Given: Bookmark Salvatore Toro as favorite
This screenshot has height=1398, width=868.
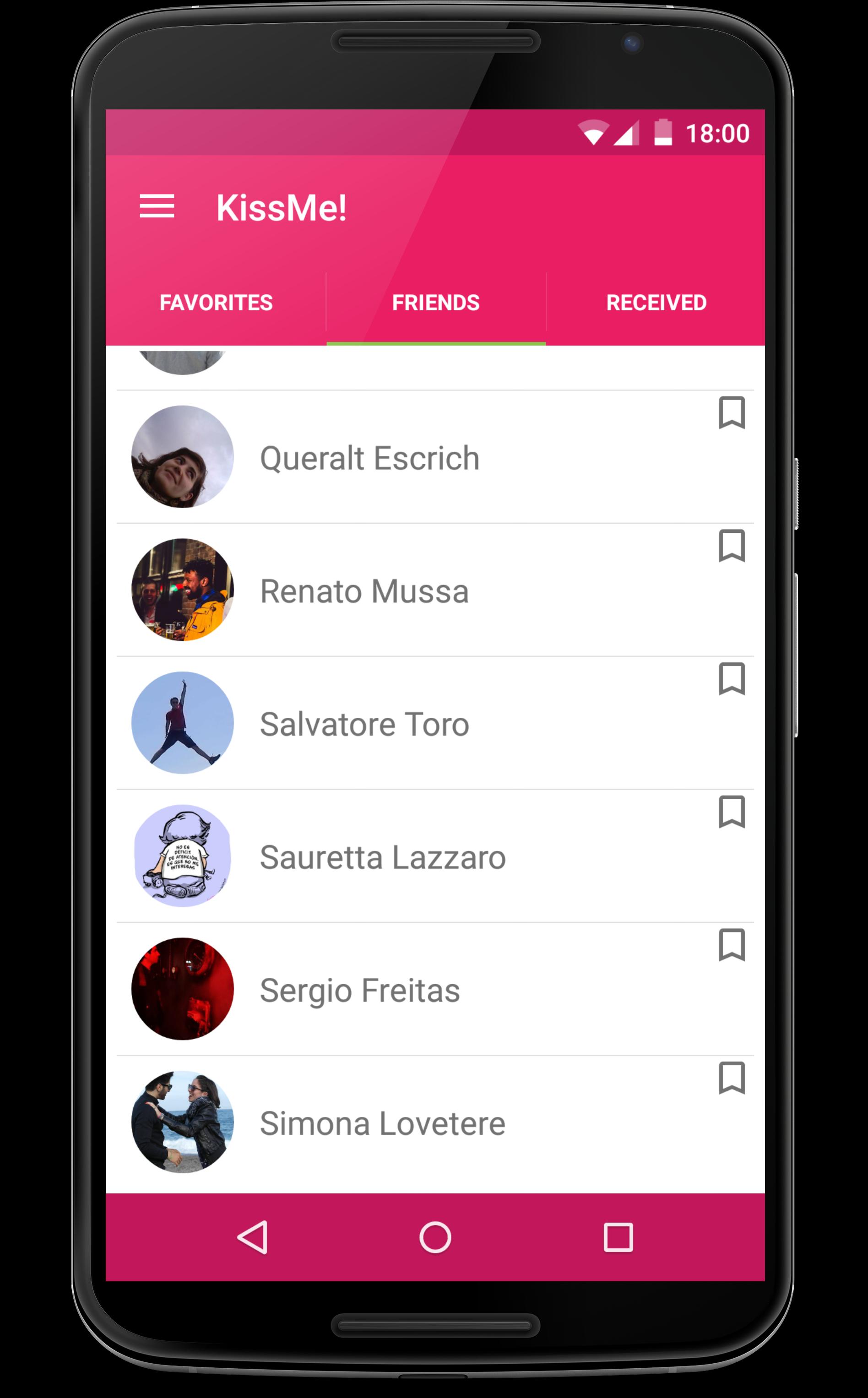Looking at the screenshot, I should (x=732, y=679).
